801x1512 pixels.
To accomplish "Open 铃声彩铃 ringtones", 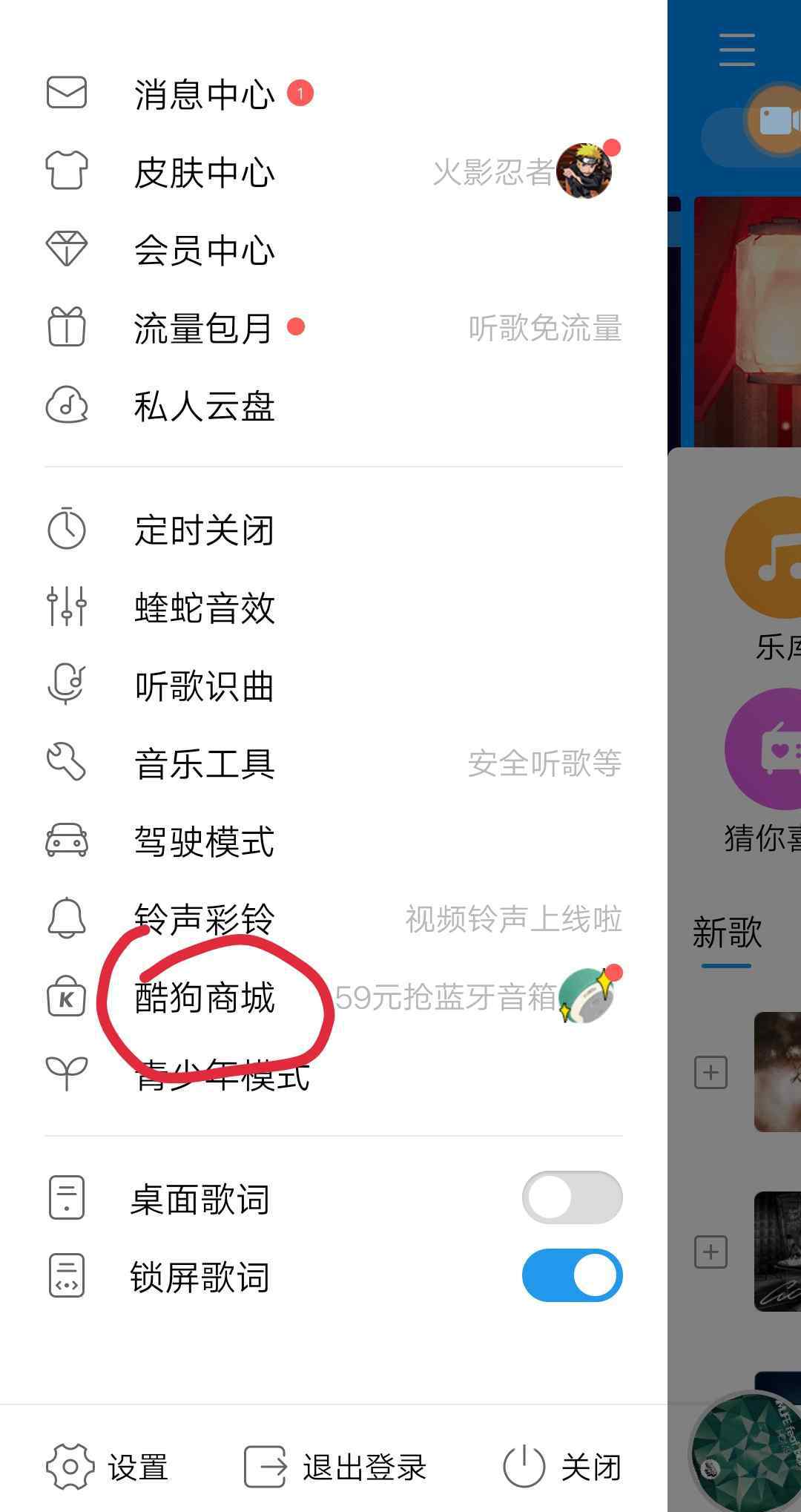I will (334, 919).
